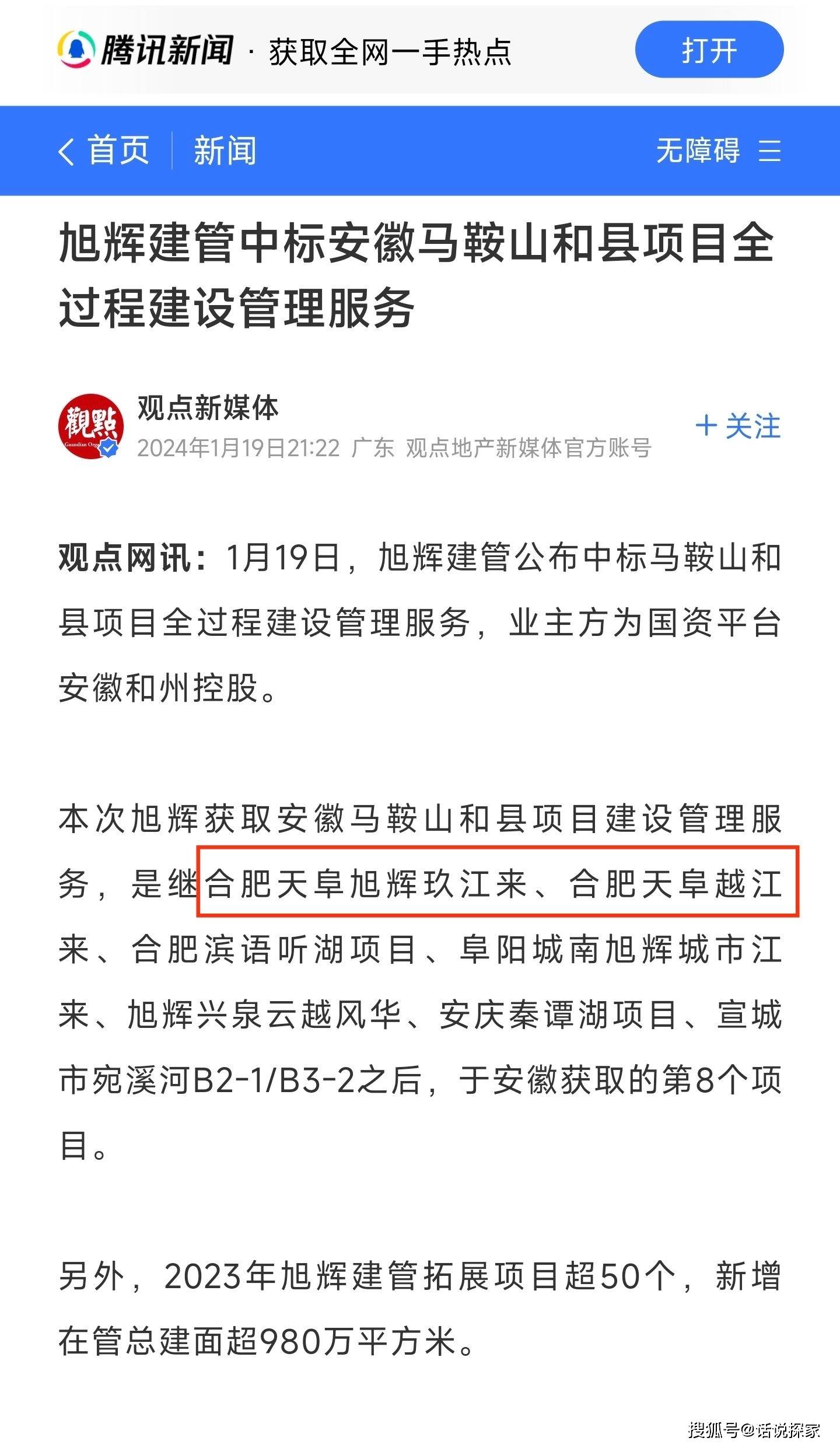This screenshot has height=1448, width=840.
Task: Follow 观点新媒体 with 关注
Action: tap(738, 426)
